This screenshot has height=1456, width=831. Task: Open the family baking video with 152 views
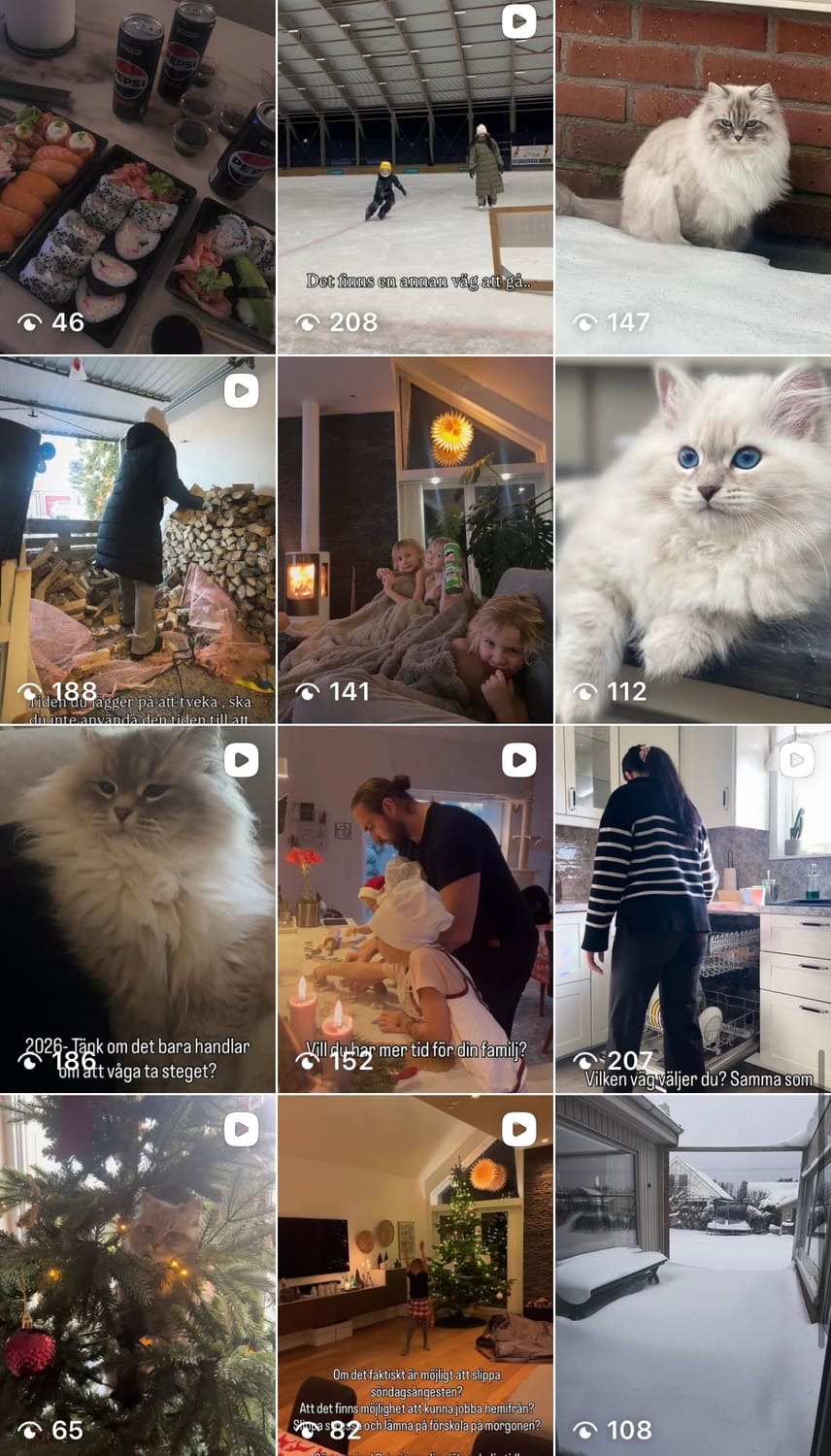(x=415, y=909)
